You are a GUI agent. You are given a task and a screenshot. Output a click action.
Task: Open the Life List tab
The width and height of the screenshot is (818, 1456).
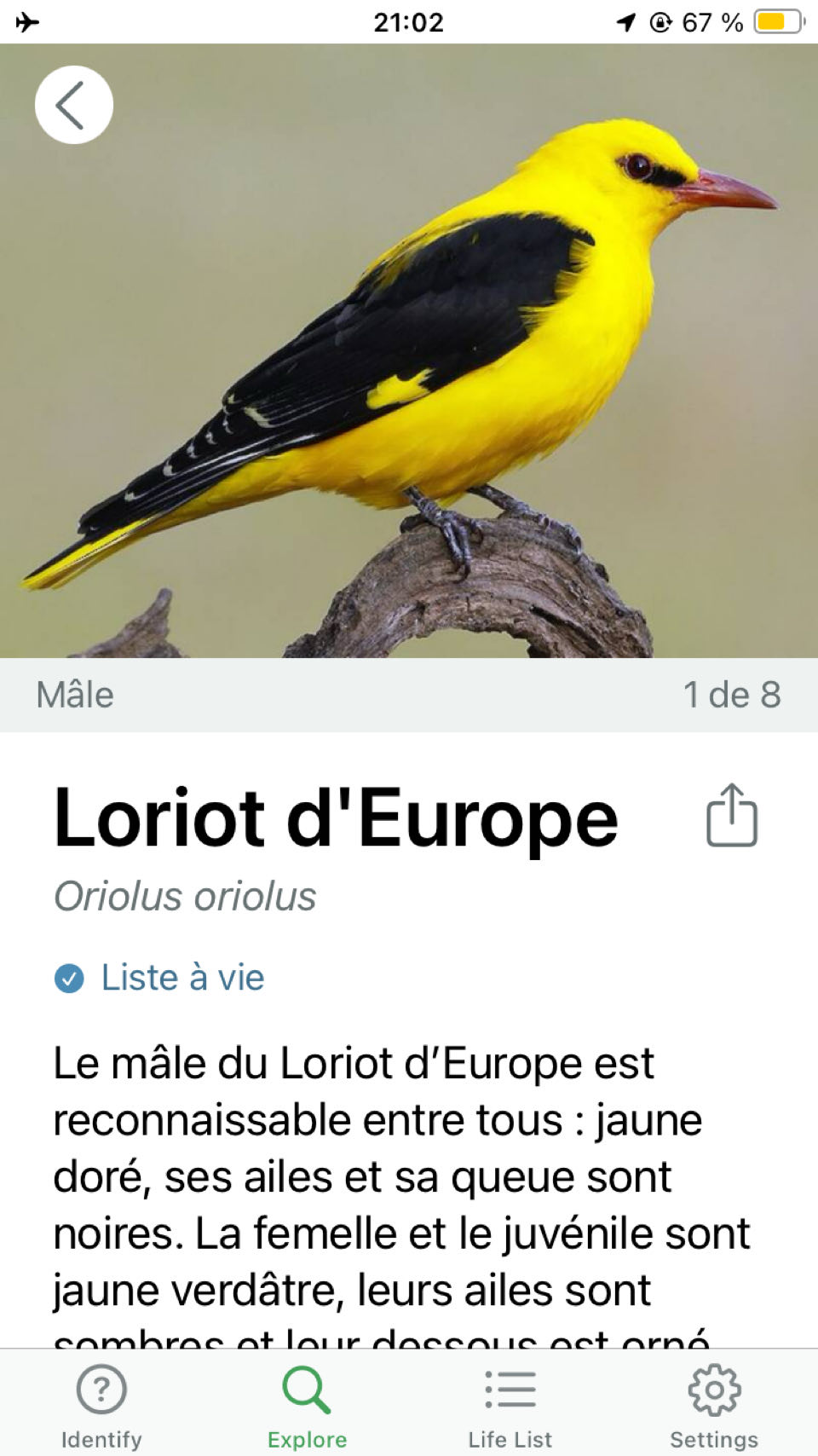point(510,1405)
